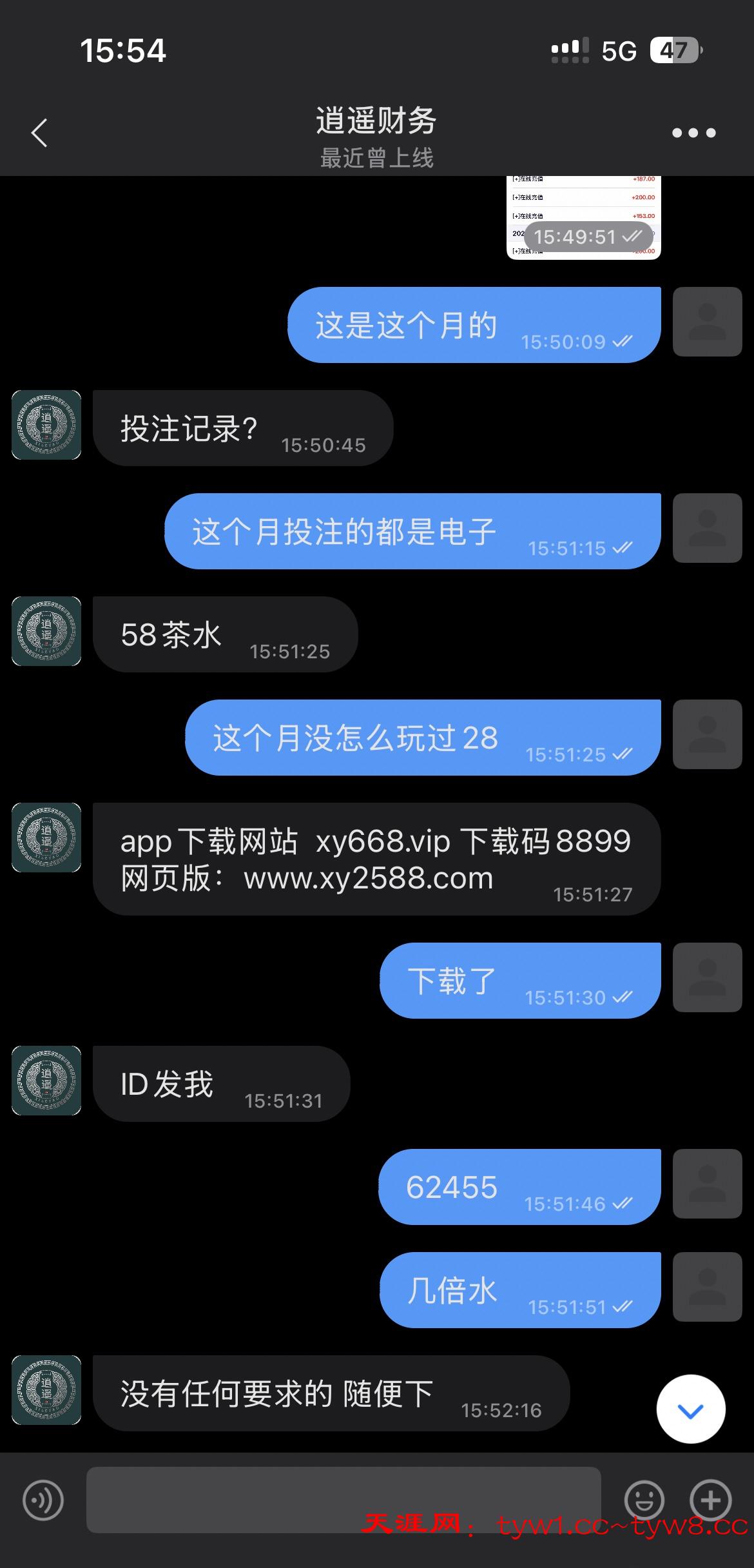Open the chat title 逍遥财务 for details

376,121
